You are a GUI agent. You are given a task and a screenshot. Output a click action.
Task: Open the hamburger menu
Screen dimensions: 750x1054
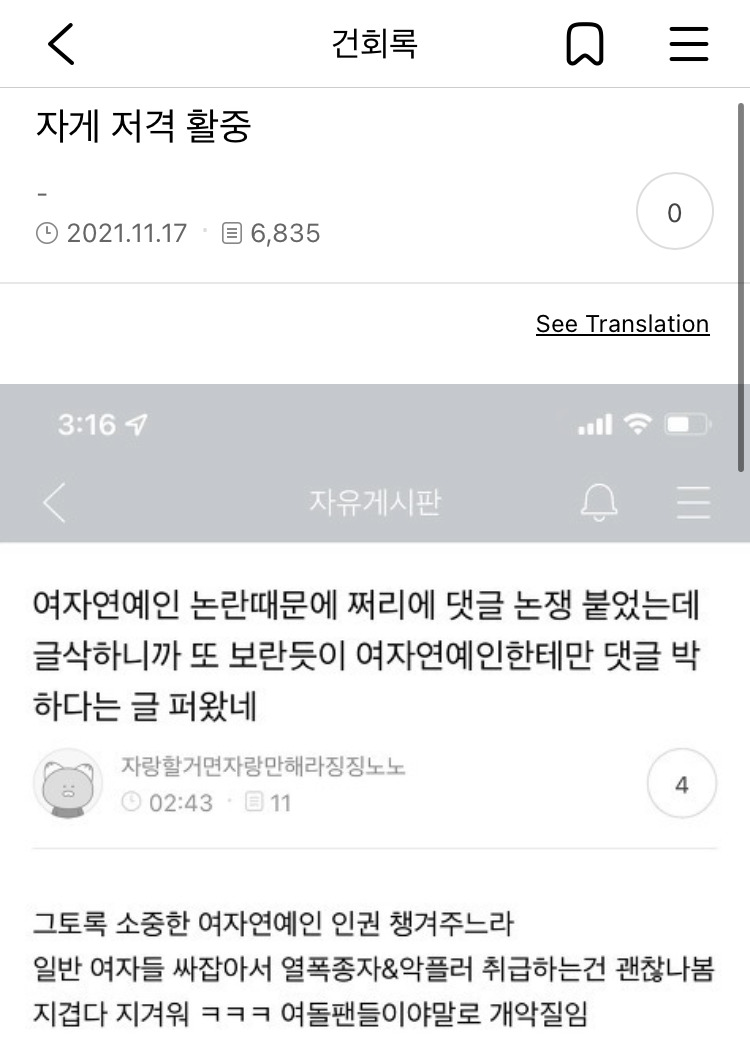pyautogui.click(x=689, y=44)
